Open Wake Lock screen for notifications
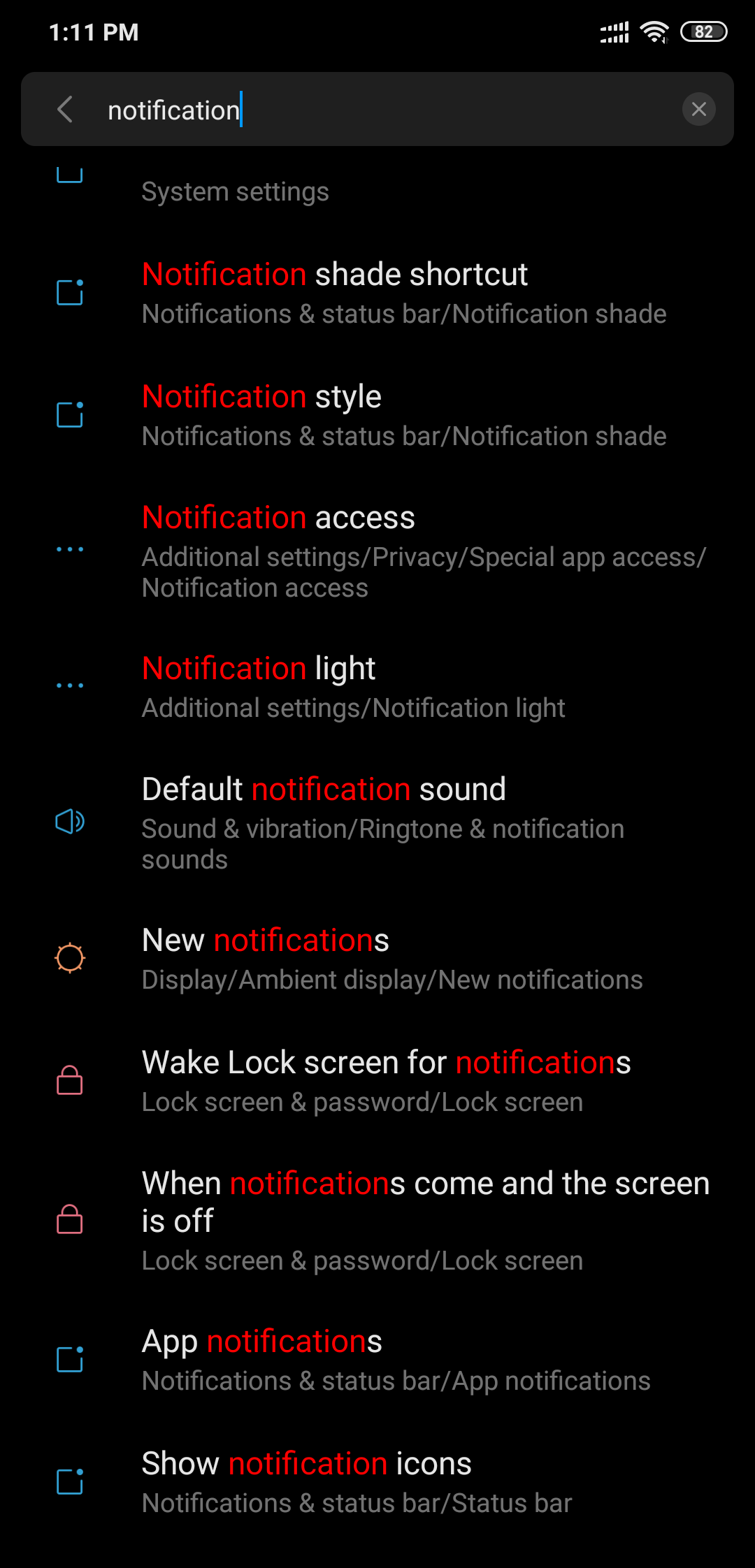The width and height of the screenshot is (755, 1568). click(377, 1081)
